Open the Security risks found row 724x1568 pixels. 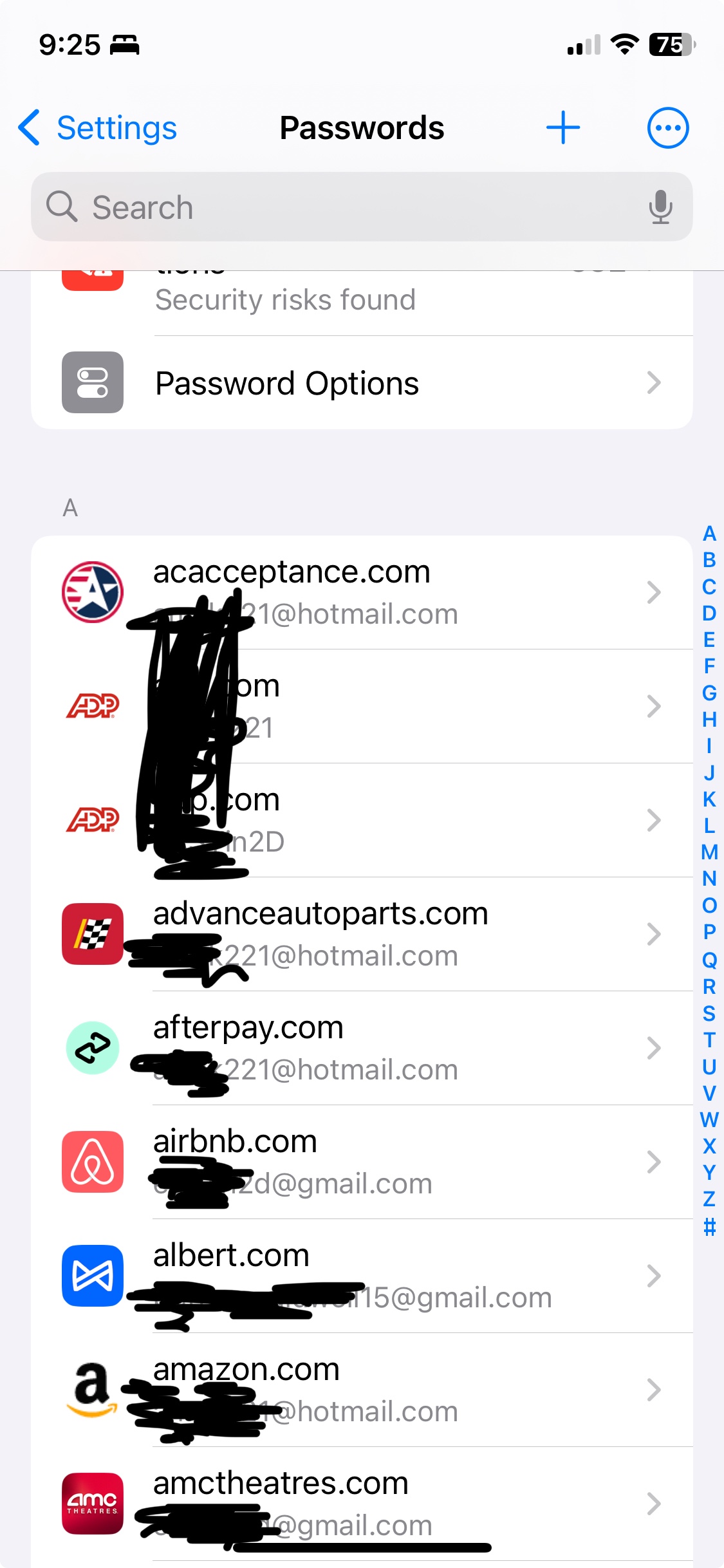pyautogui.click(x=362, y=299)
